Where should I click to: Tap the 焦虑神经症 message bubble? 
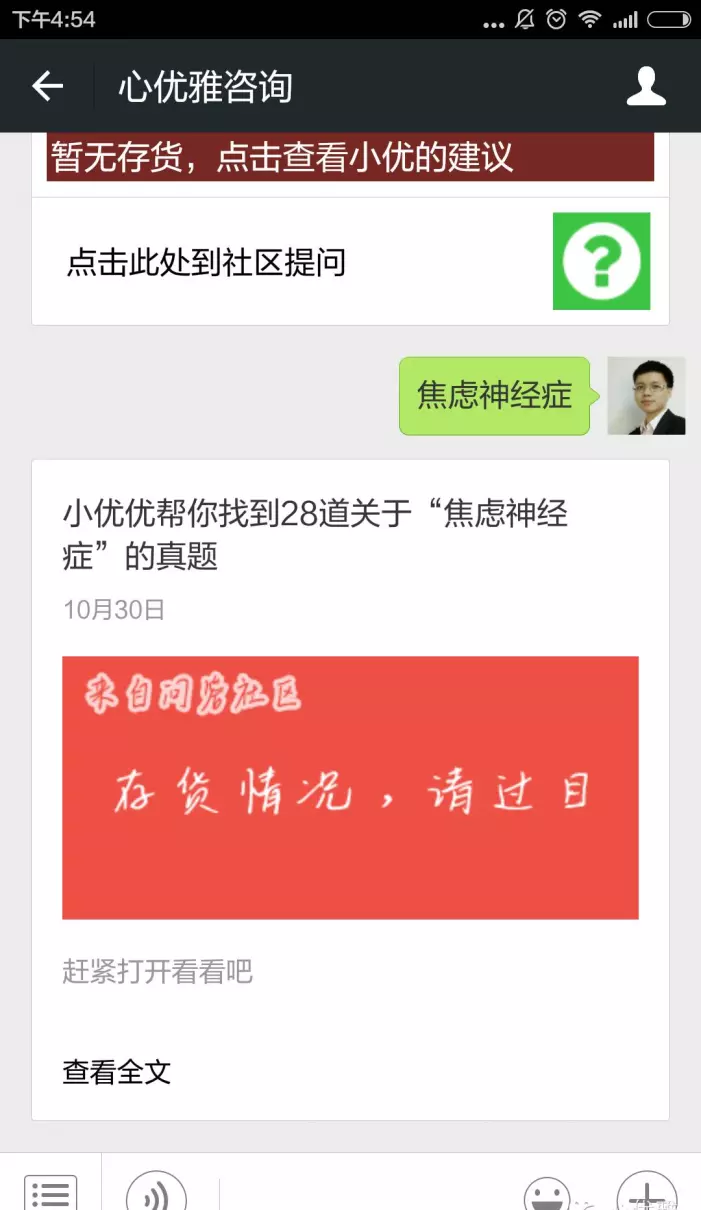point(495,396)
